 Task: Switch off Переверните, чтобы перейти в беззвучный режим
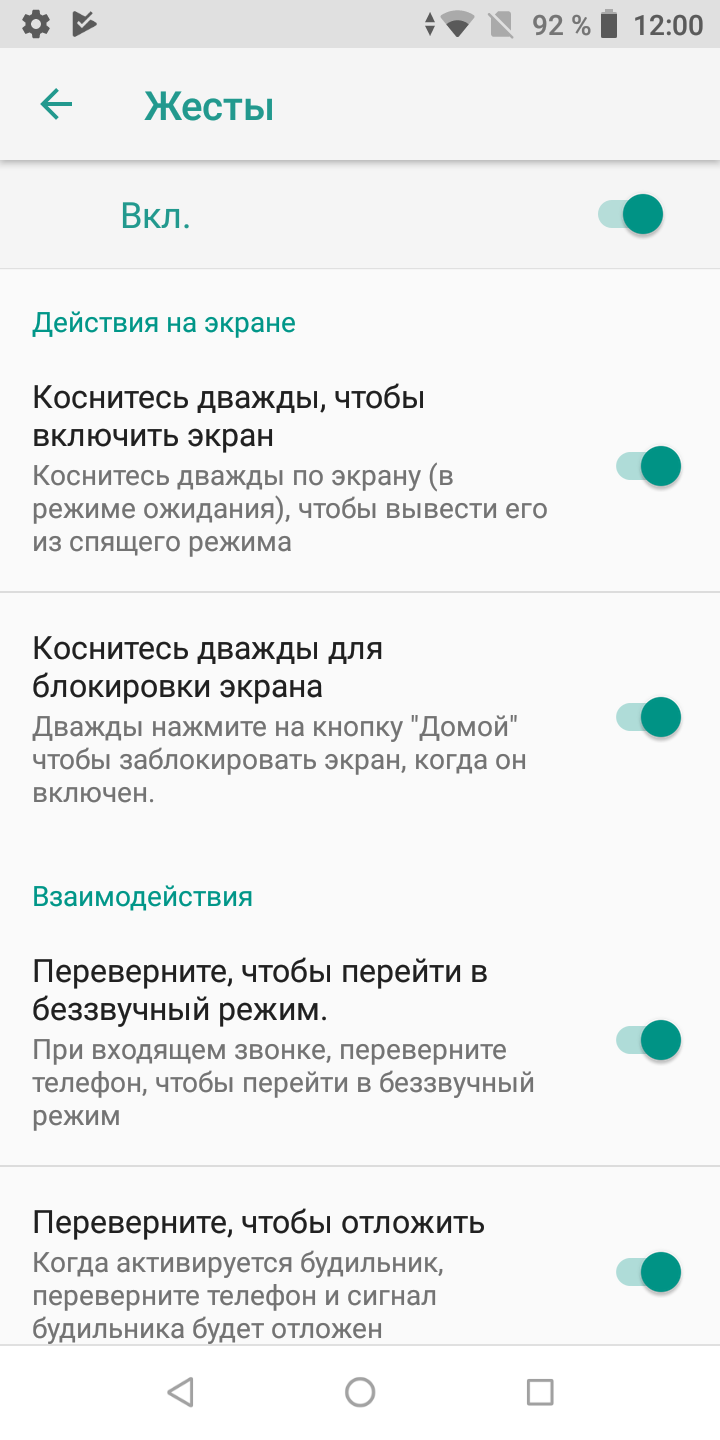pyautogui.click(x=648, y=1040)
